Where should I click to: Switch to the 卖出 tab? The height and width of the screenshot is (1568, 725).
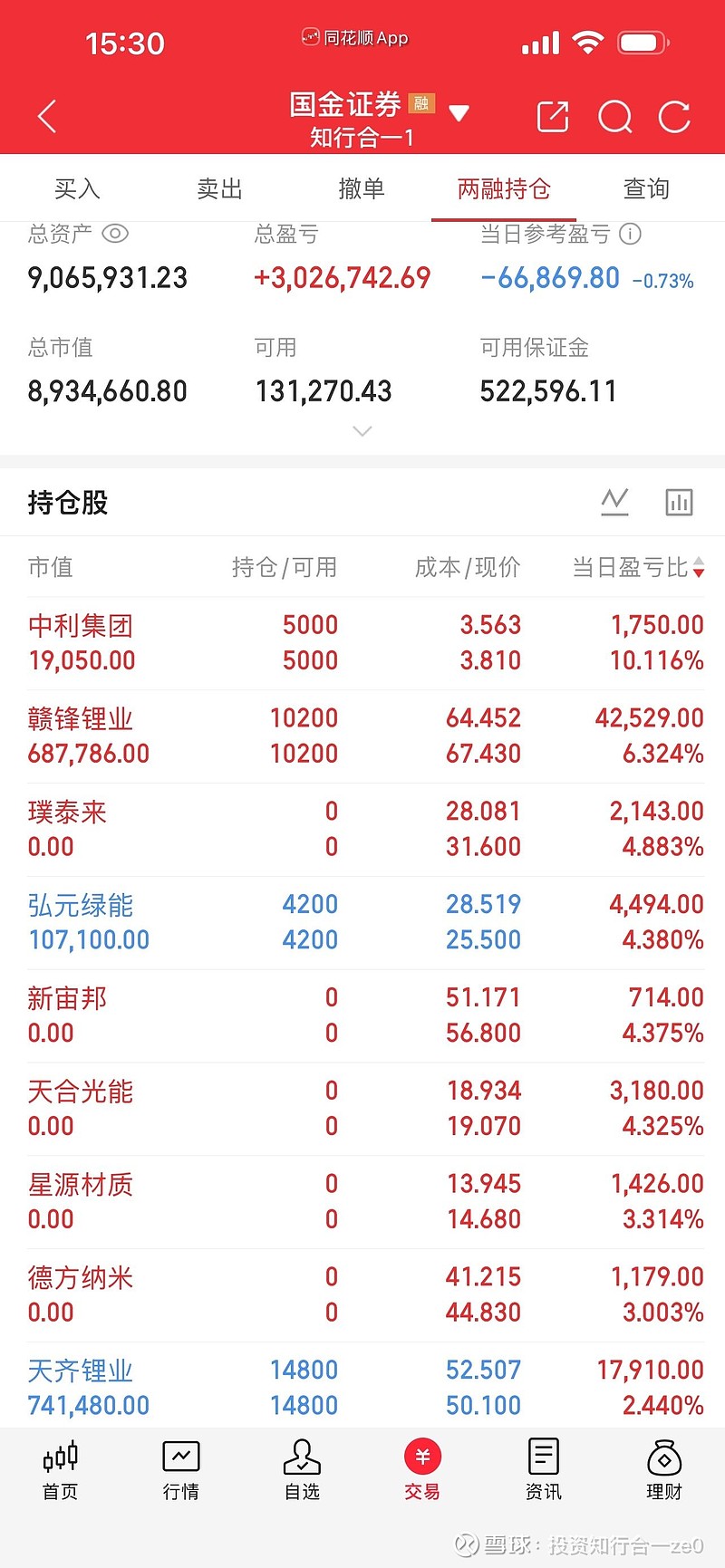coord(219,188)
